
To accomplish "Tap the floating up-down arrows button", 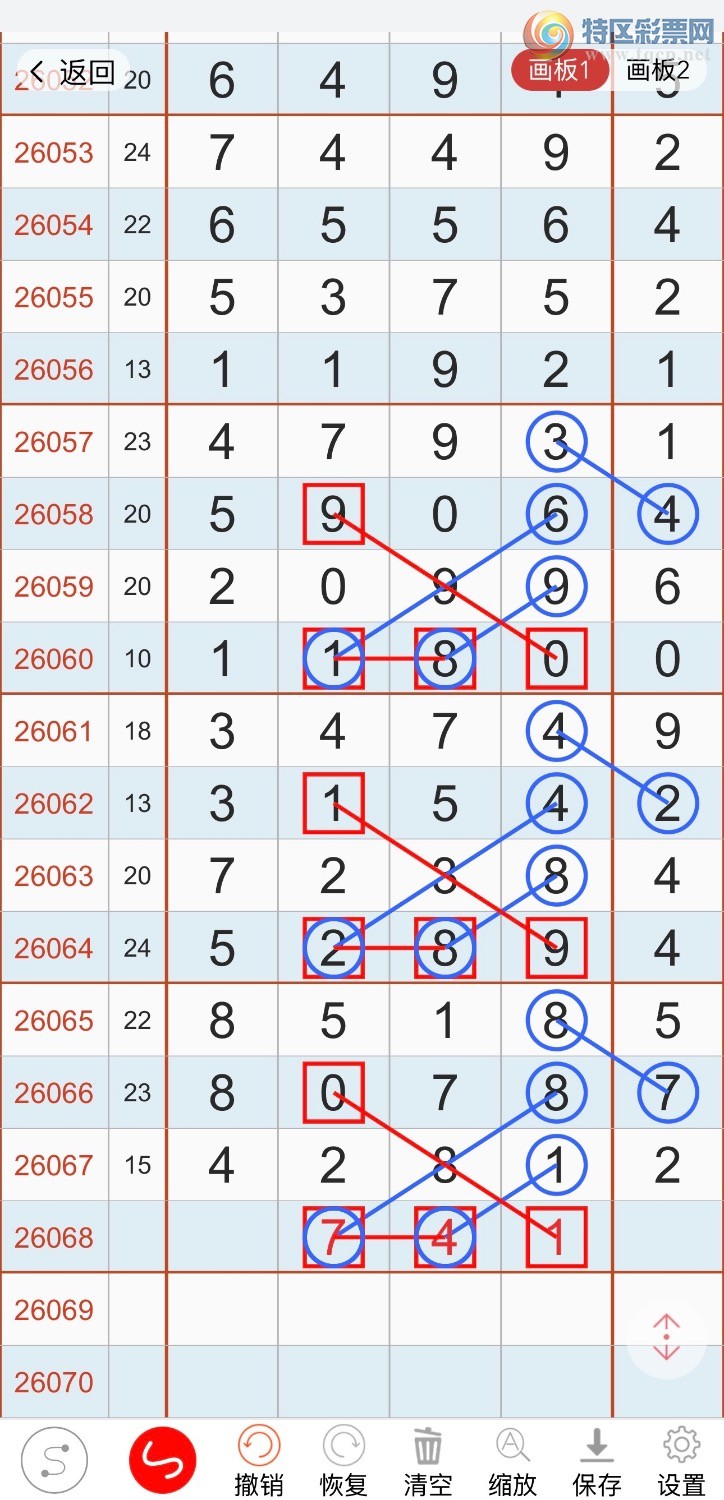I will click(666, 1338).
